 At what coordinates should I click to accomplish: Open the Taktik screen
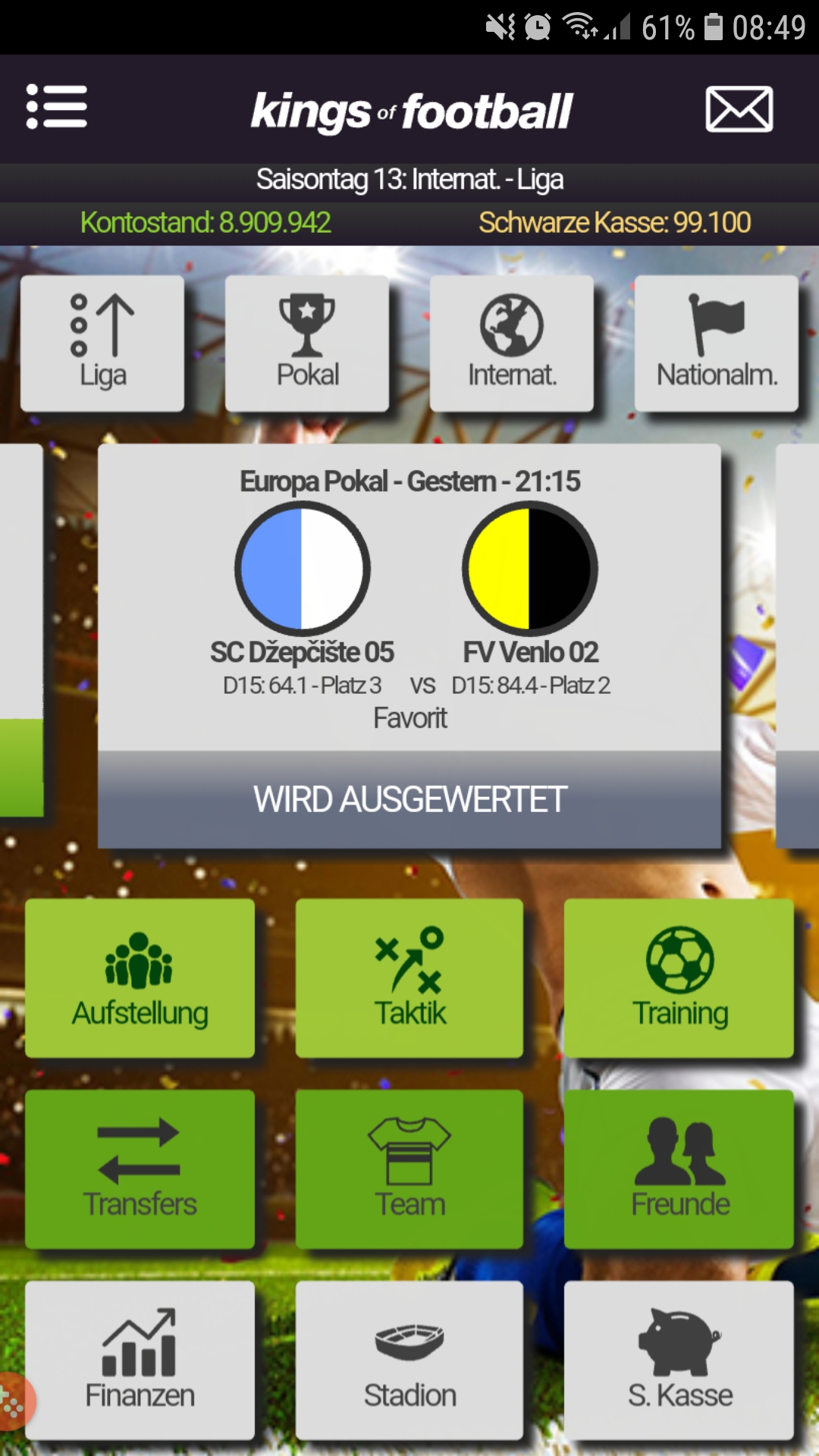409,978
